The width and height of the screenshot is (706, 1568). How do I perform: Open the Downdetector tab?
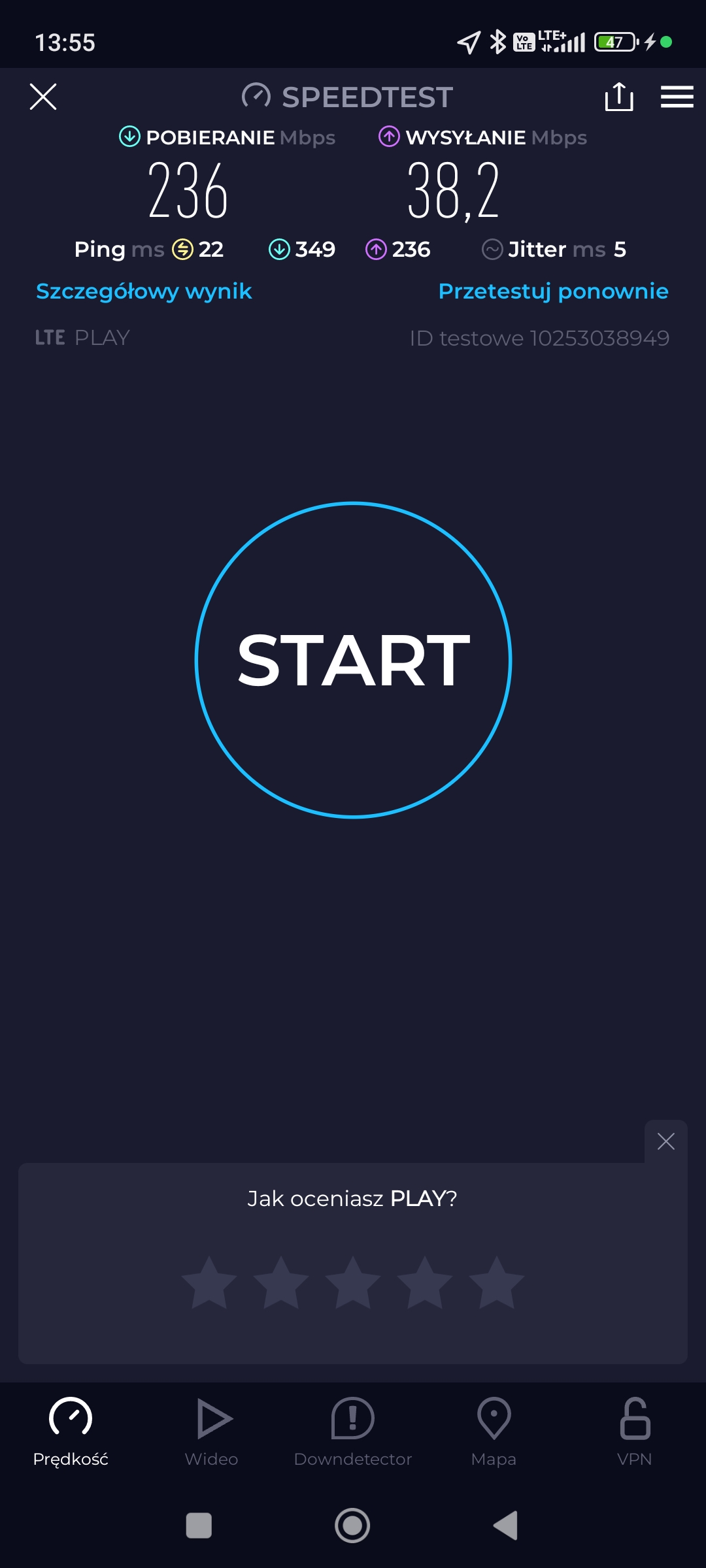pos(353,1431)
